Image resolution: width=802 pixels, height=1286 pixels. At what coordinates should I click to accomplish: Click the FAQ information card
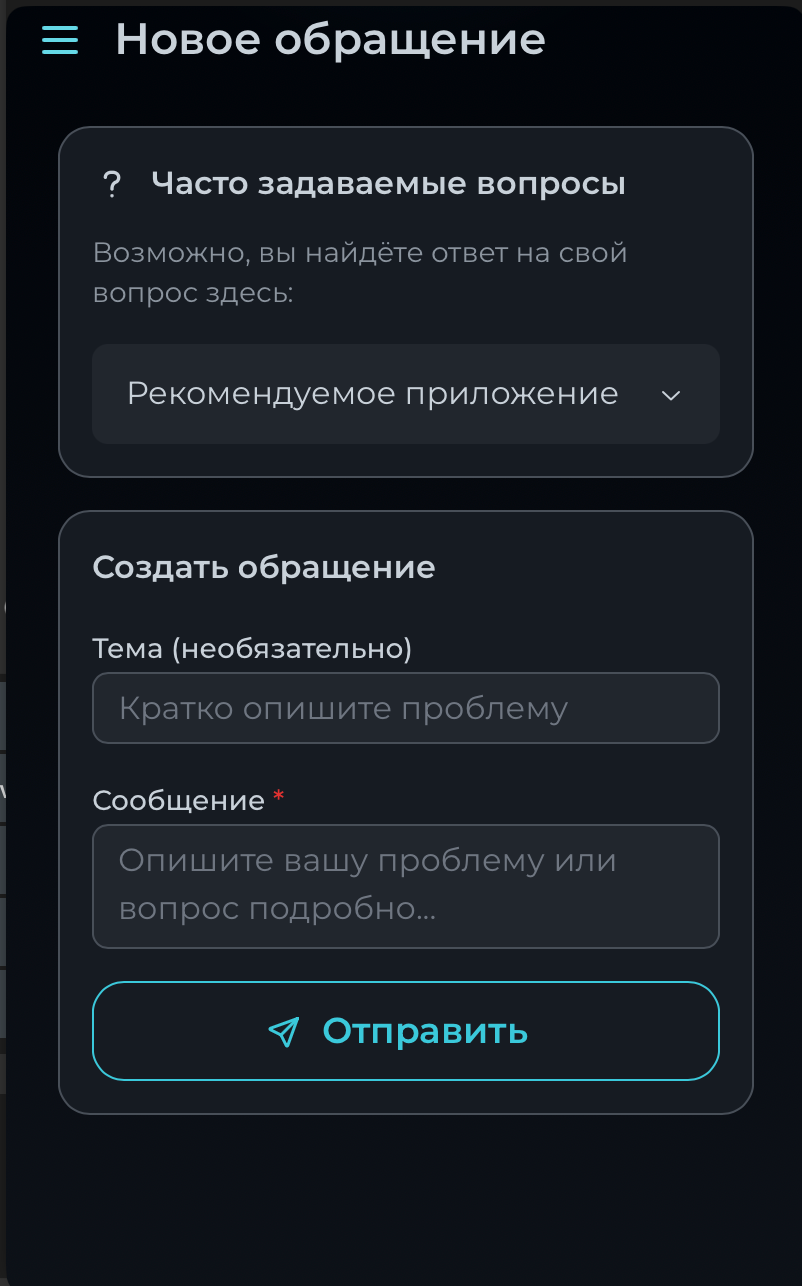tap(405, 300)
